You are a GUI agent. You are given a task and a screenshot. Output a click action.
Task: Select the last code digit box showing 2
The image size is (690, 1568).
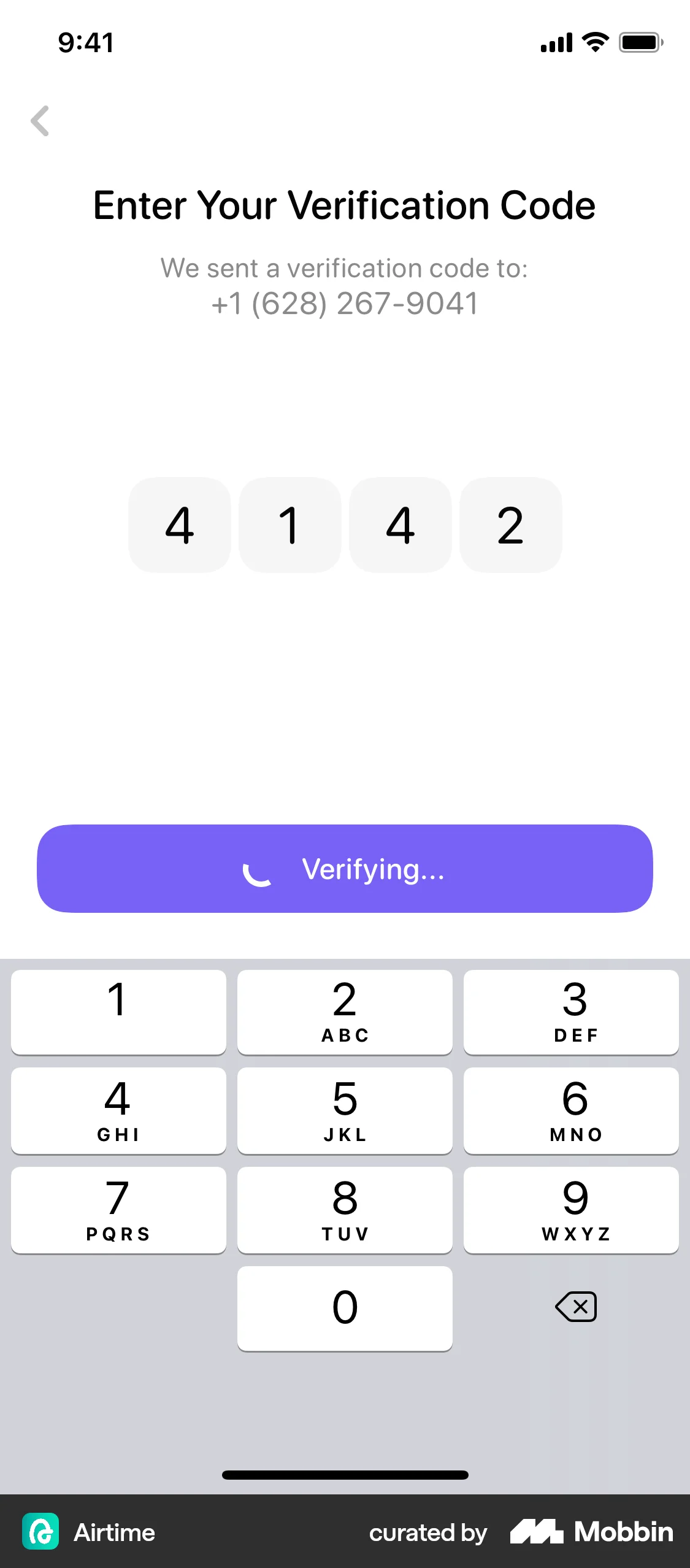pos(510,525)
